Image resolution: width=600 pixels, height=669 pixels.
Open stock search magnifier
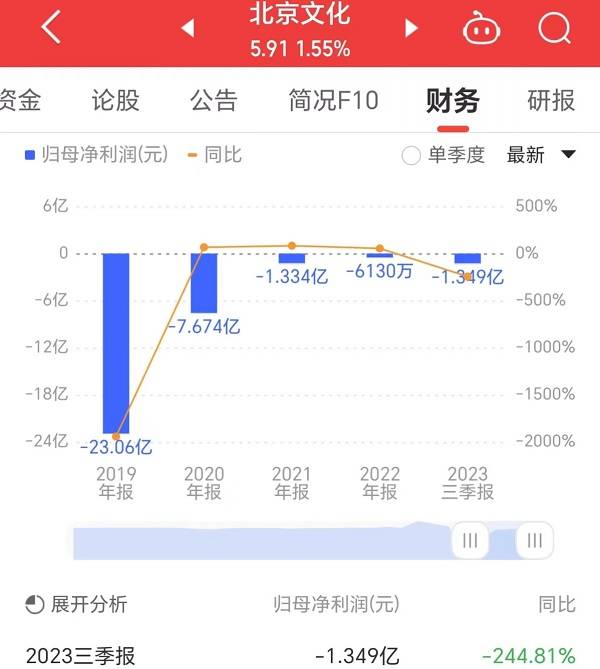click(x=553, y=28)
